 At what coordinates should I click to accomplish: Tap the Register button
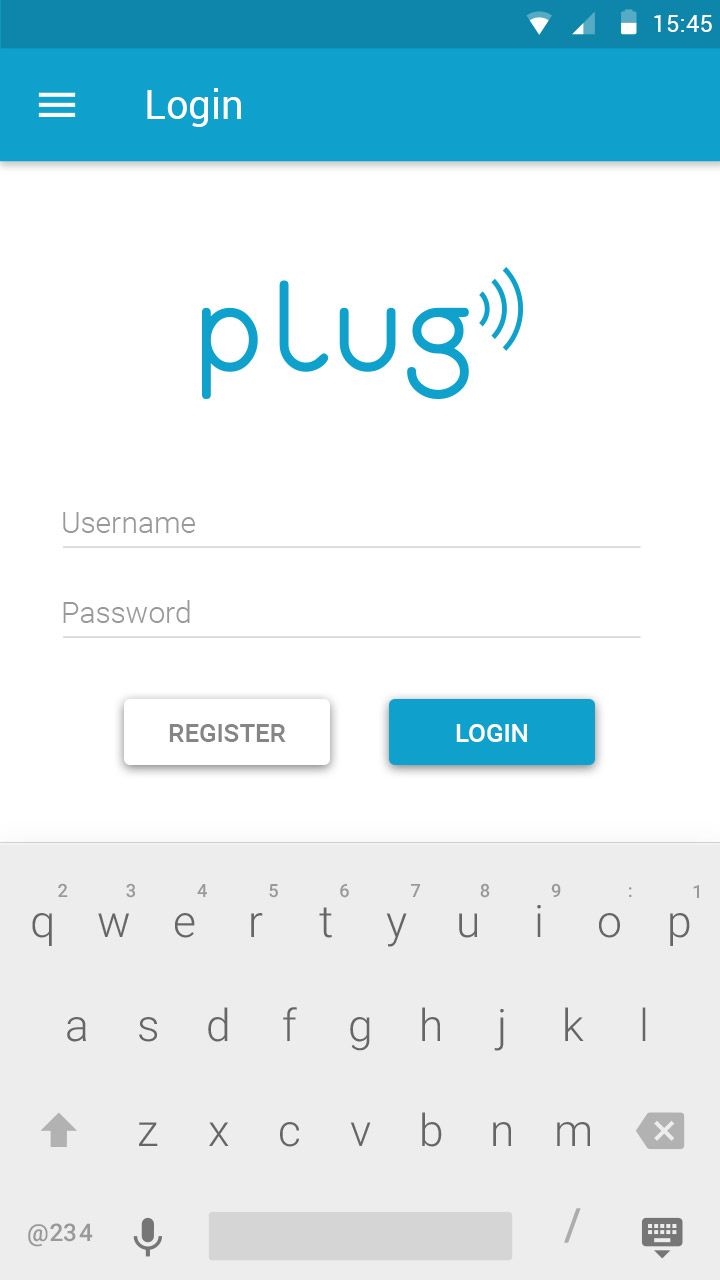pos(227,732)
